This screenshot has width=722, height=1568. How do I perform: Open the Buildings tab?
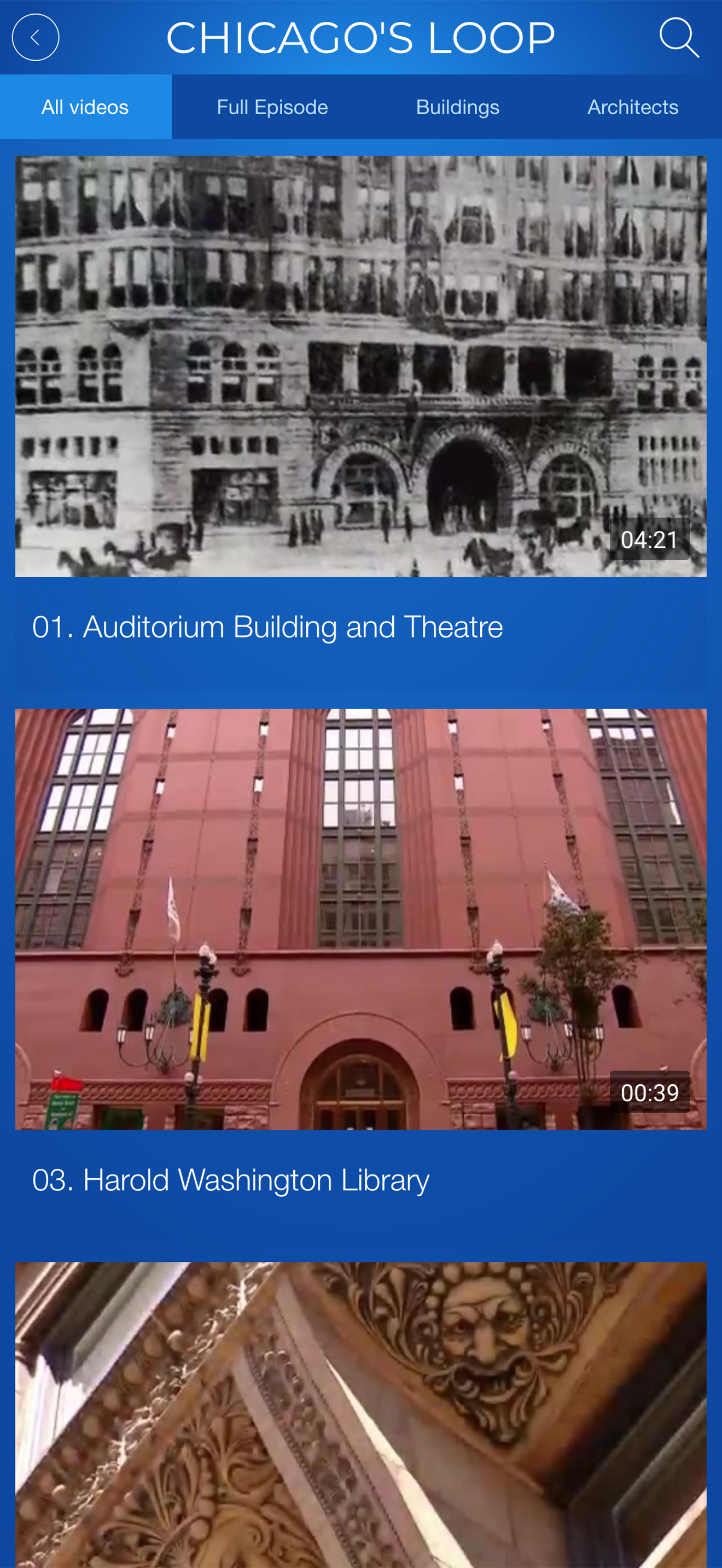tap(457, 107)
